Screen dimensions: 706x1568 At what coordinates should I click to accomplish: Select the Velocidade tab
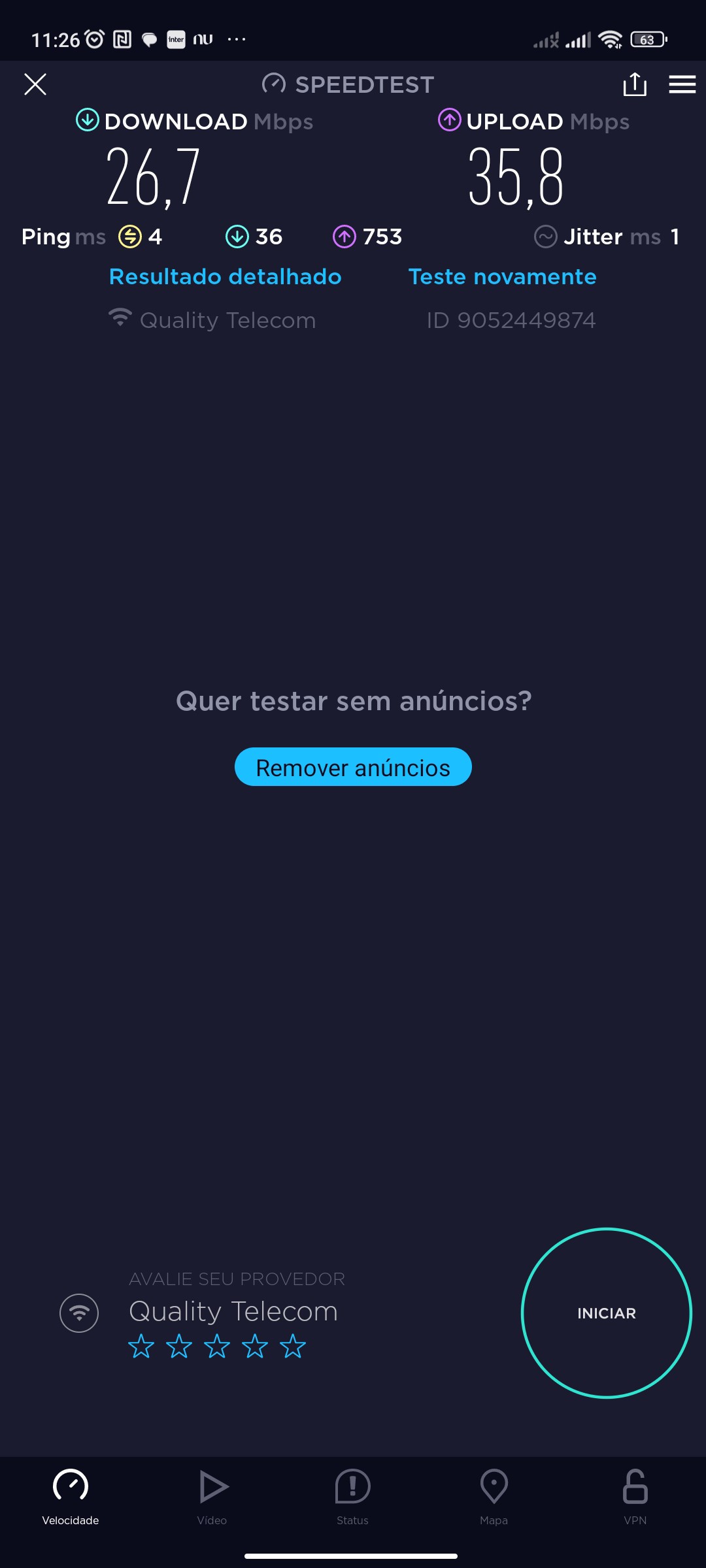71,1496
